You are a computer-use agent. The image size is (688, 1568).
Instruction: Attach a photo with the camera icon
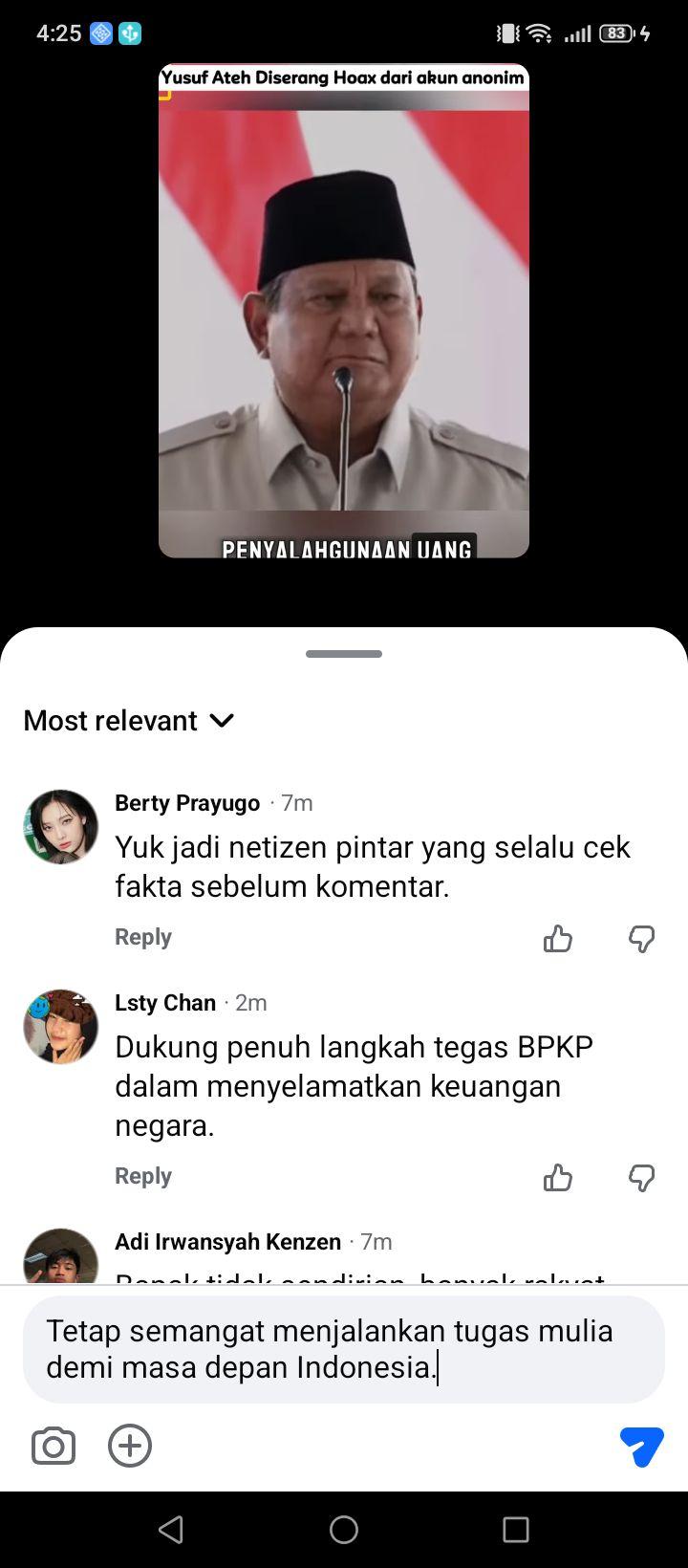click(x=54, y=1446)
